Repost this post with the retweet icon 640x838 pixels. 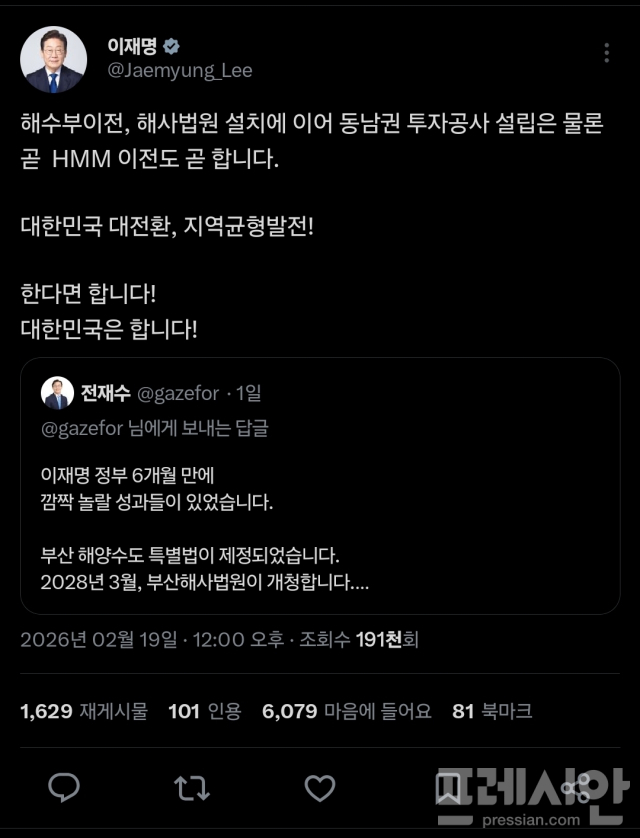(192, 788)
